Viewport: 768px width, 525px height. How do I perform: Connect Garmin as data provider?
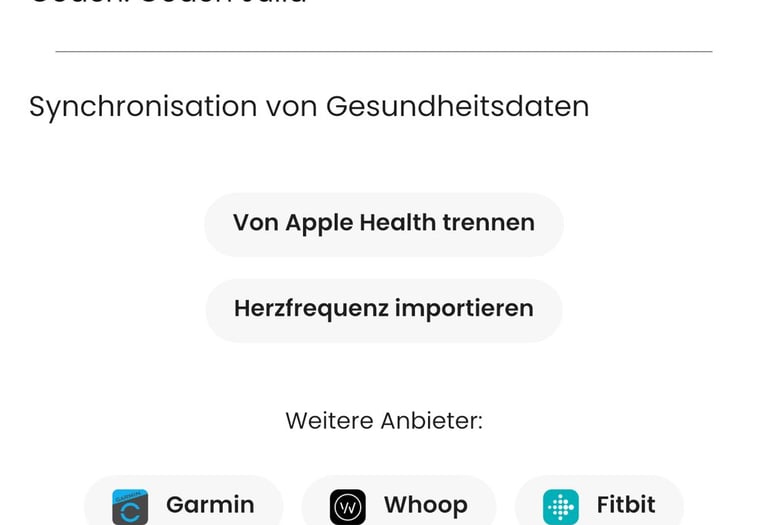pyautogui.click(x=184, y=504)
